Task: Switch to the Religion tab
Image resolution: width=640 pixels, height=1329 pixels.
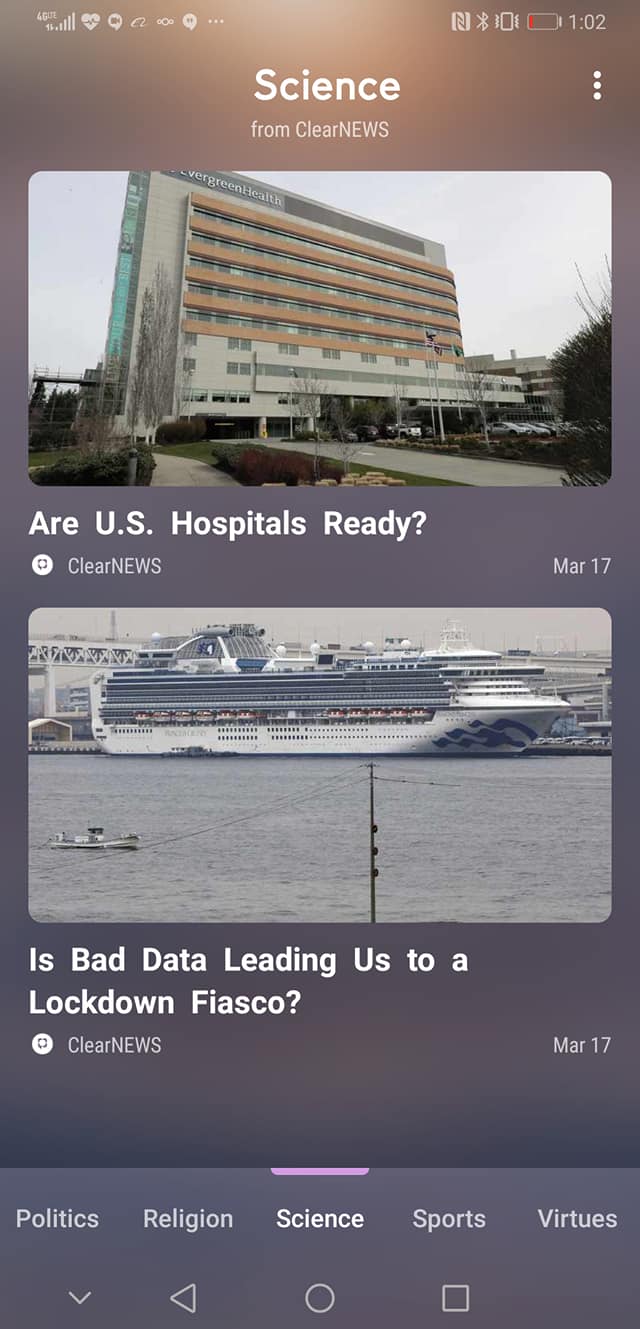Action: pos(188,1218)
